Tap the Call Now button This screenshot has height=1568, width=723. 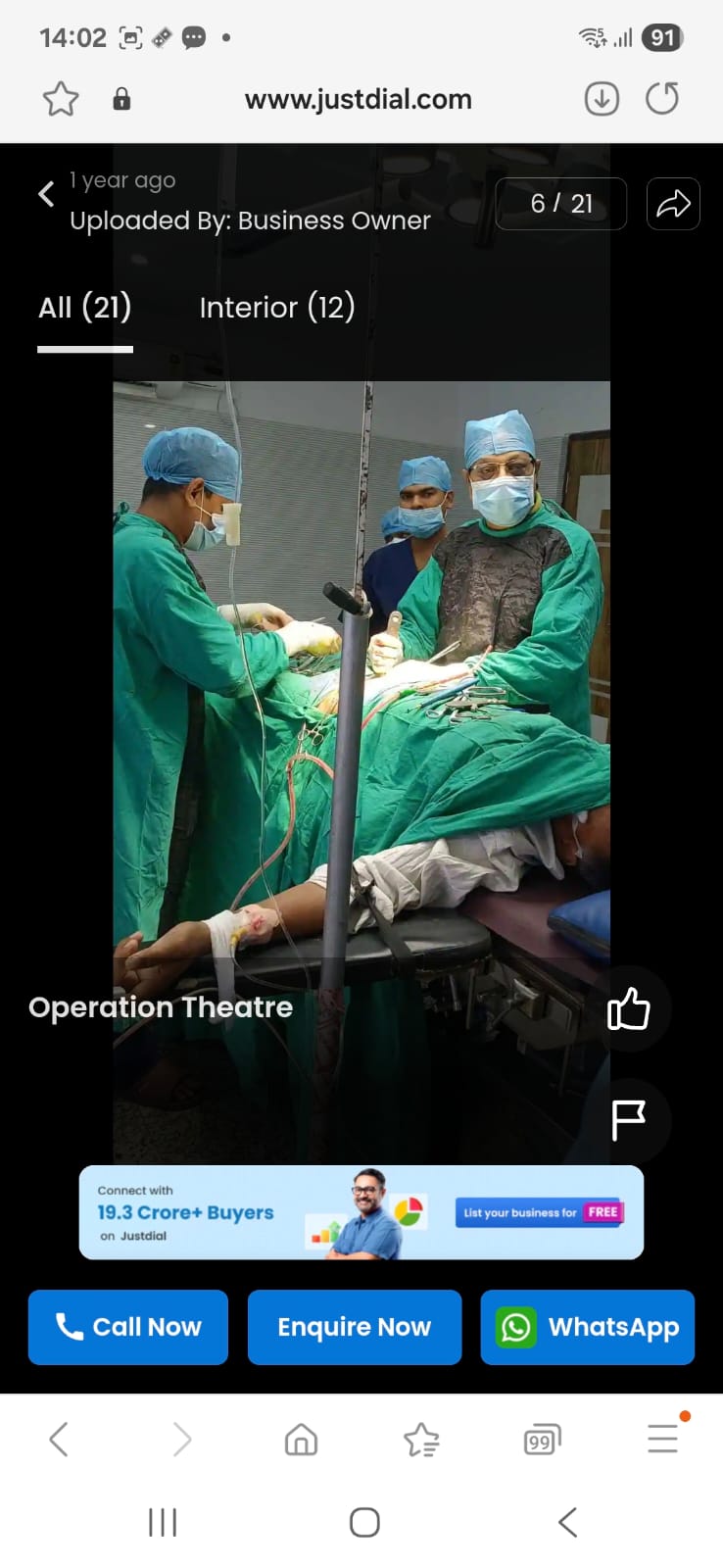(x=128, y=1327)
